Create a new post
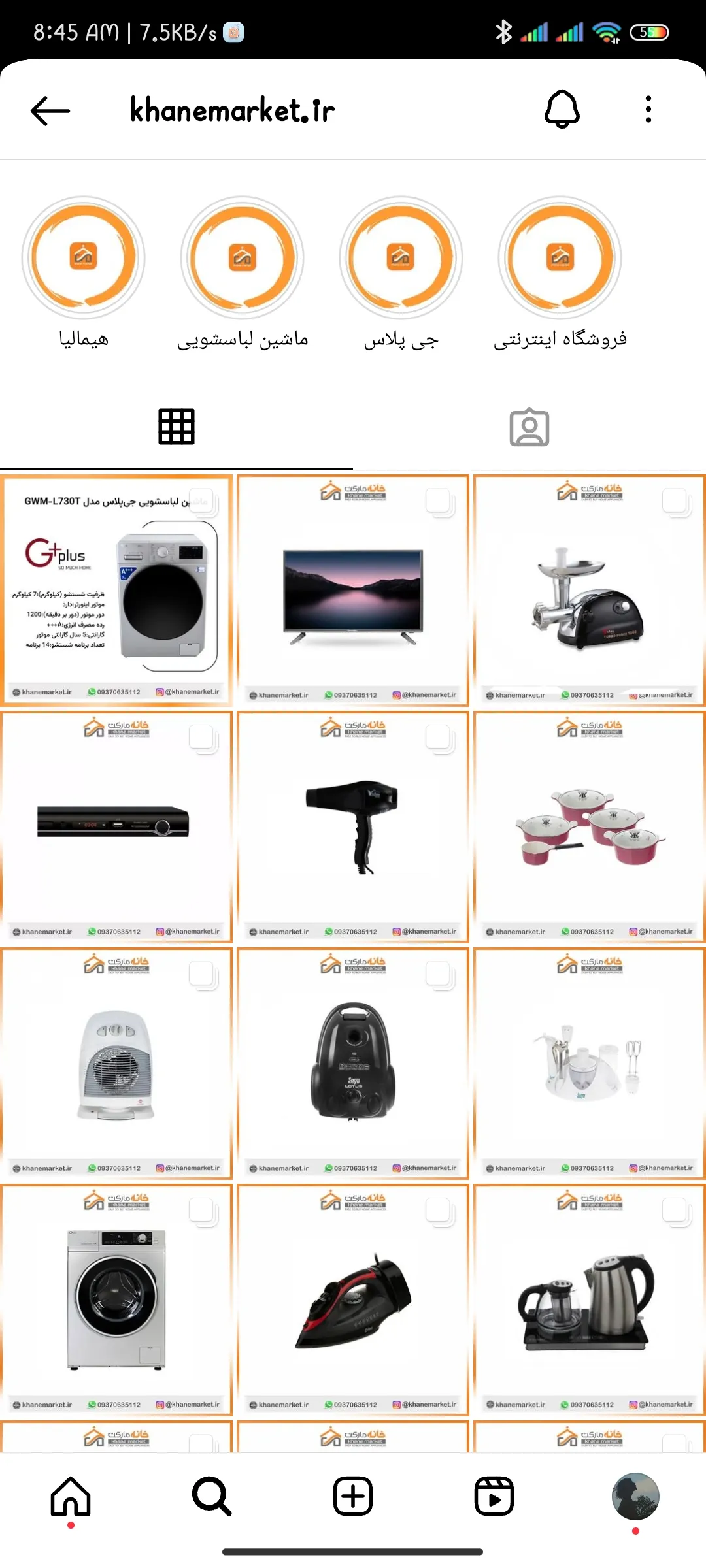This screenshot has height=1568, width=706. (x=353, y=1496)
